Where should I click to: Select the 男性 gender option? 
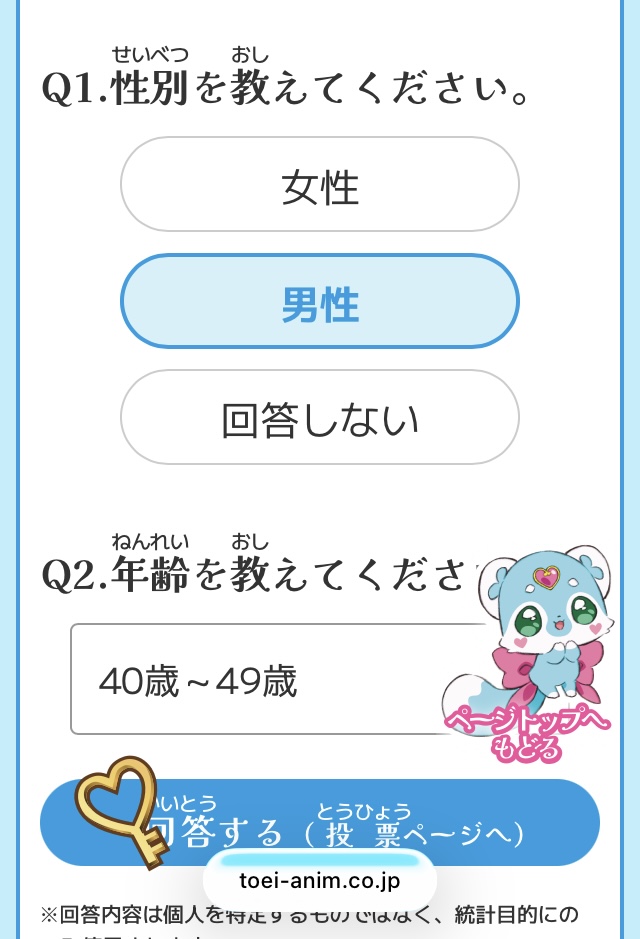coord(320,301)
